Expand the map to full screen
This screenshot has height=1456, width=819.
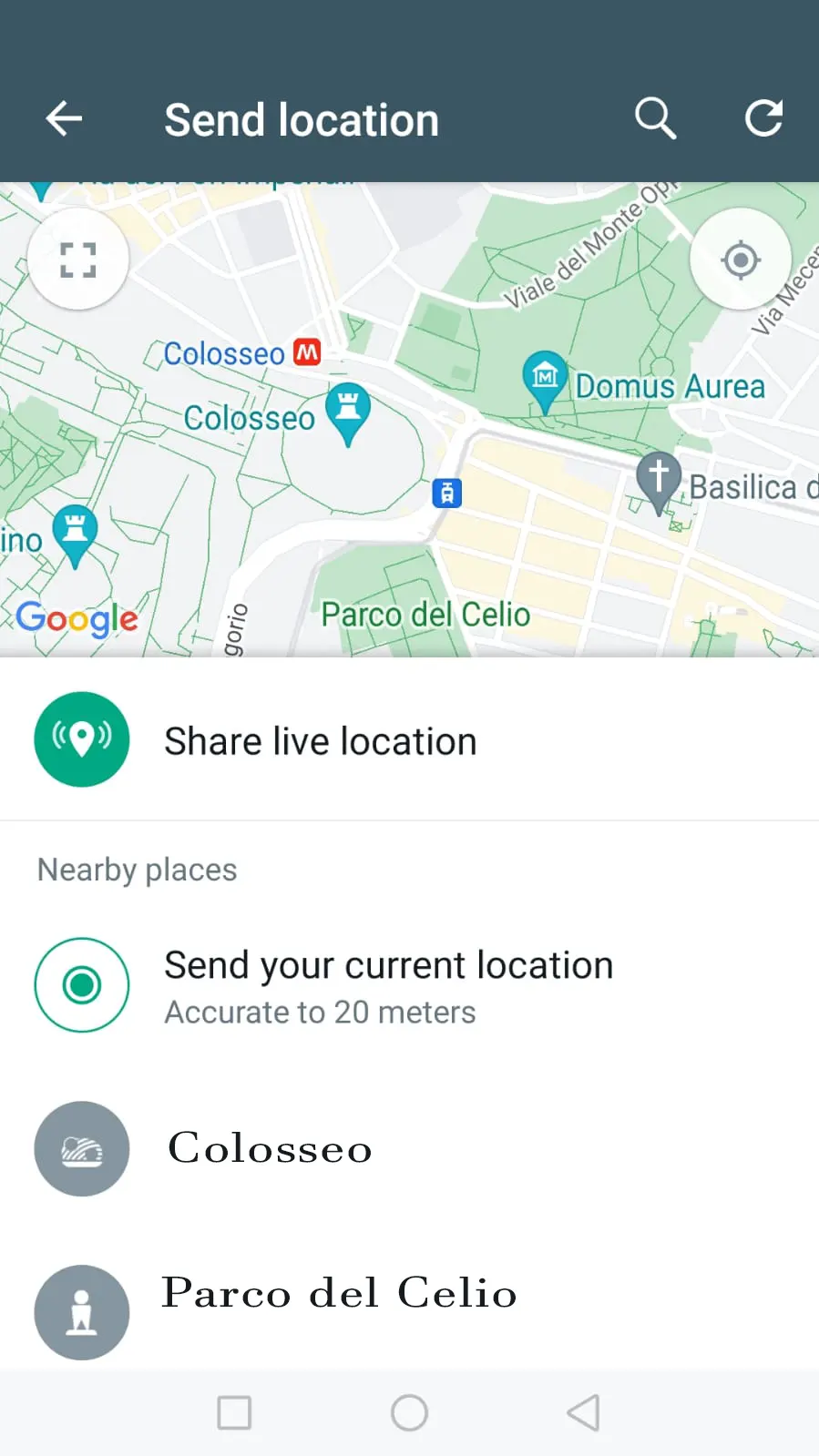point(78,260)
